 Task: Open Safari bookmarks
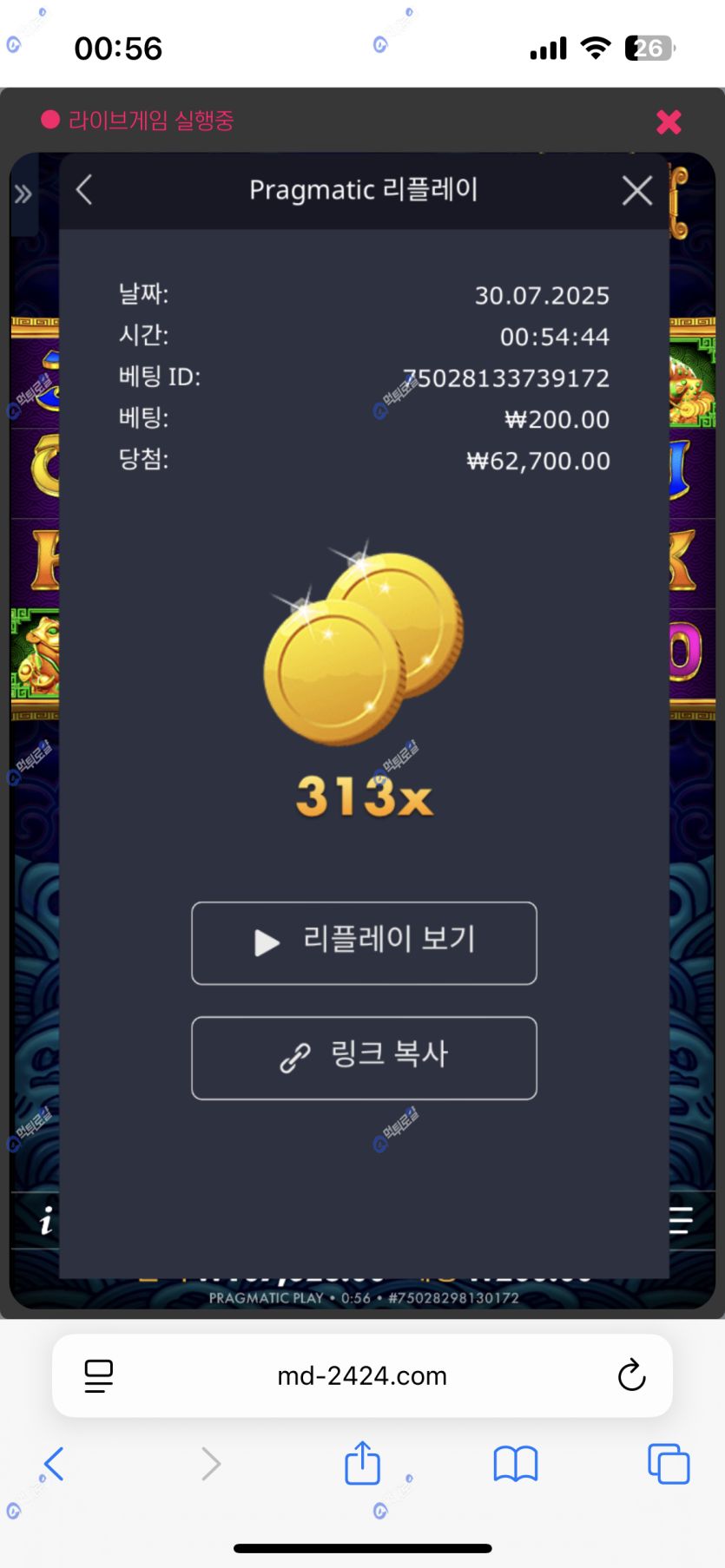(x=516, y=1464)
